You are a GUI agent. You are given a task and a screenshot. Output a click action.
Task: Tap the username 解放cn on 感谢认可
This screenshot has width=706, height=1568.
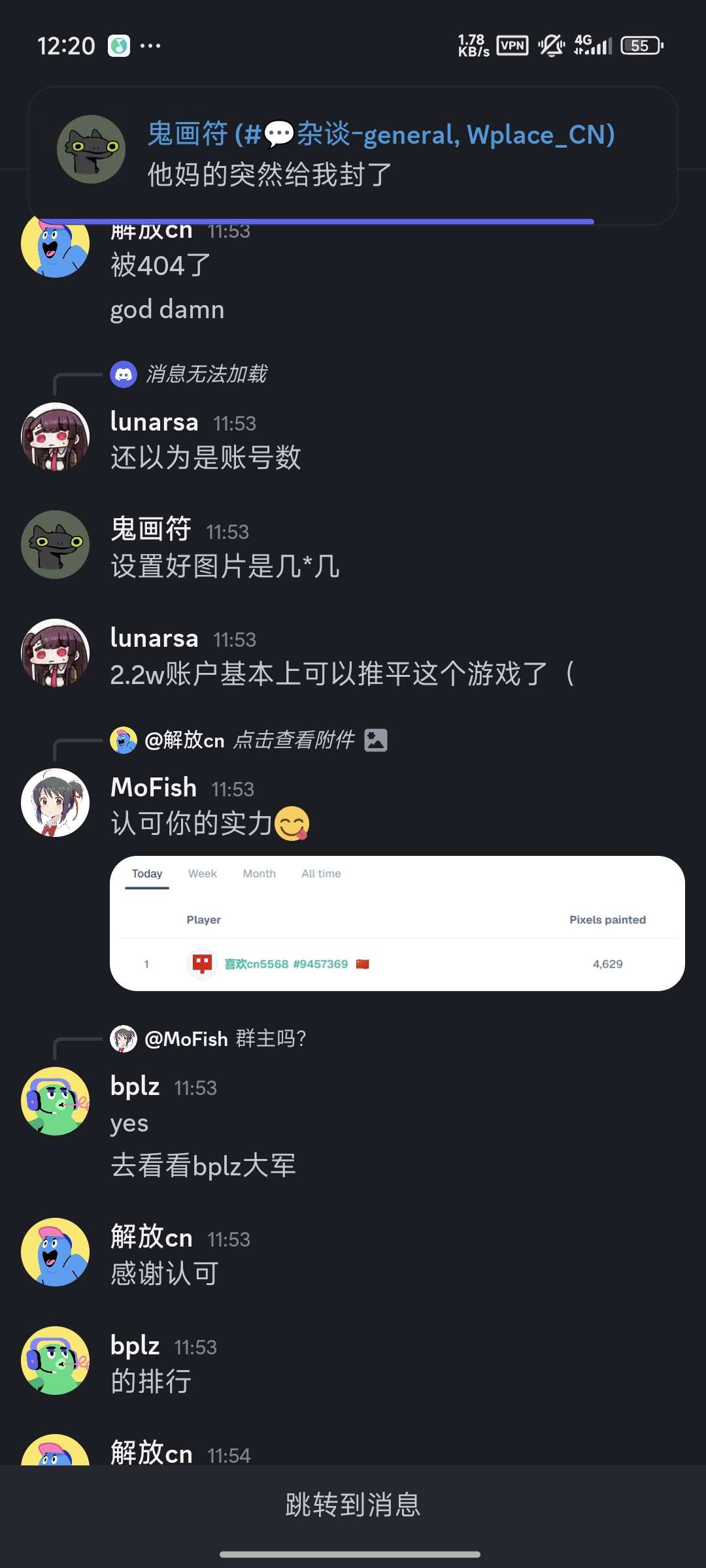[x=151, y=1237]
